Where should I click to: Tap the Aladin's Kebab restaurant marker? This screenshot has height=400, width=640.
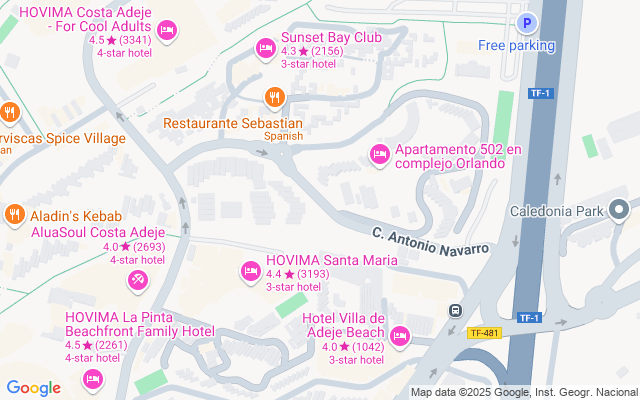tap(14, 213)
